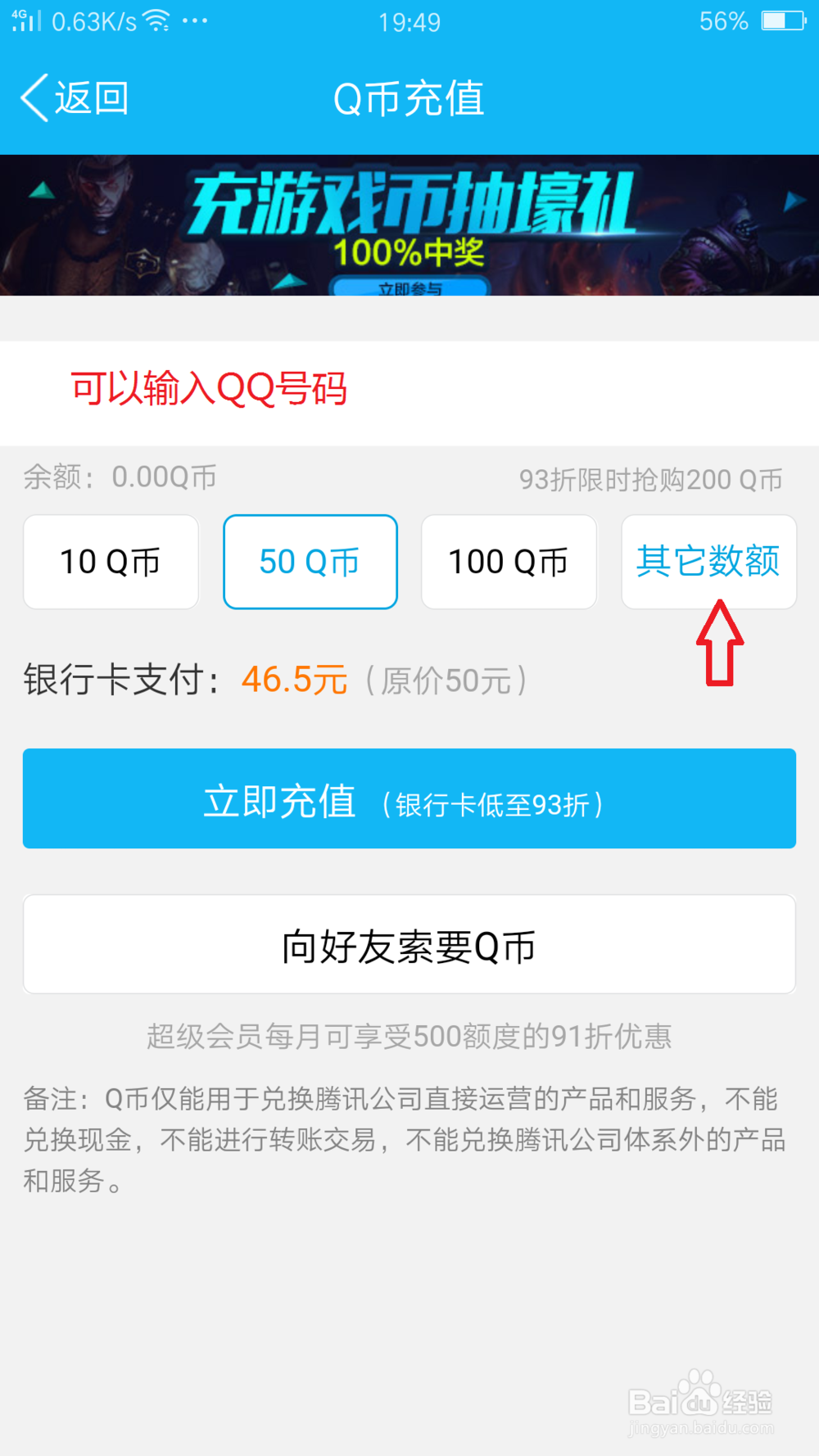Reselect the 50 Q币 amount option
Image resolution: width=819 pixels, height=1456 pixels.
pos(310,562)
